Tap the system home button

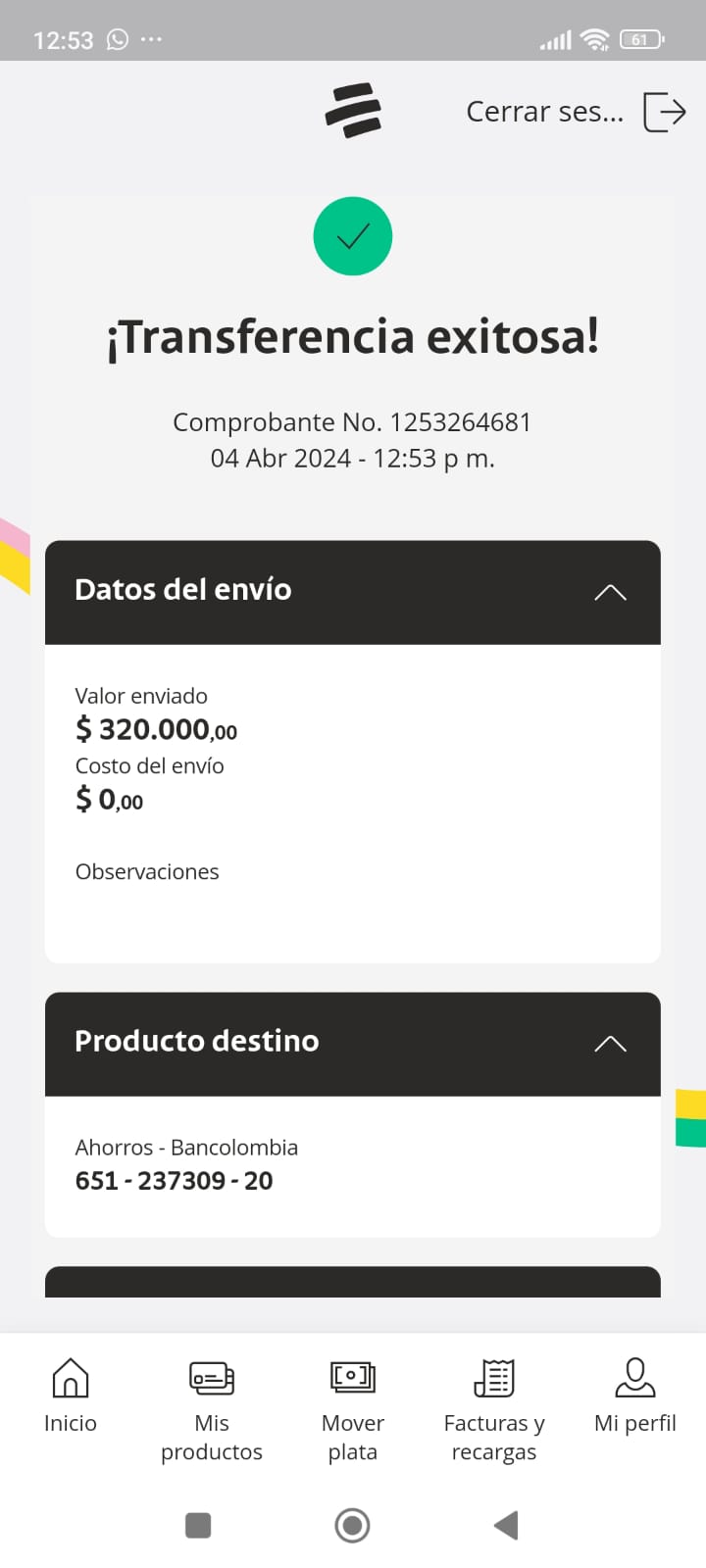[x=352, y=1525]
